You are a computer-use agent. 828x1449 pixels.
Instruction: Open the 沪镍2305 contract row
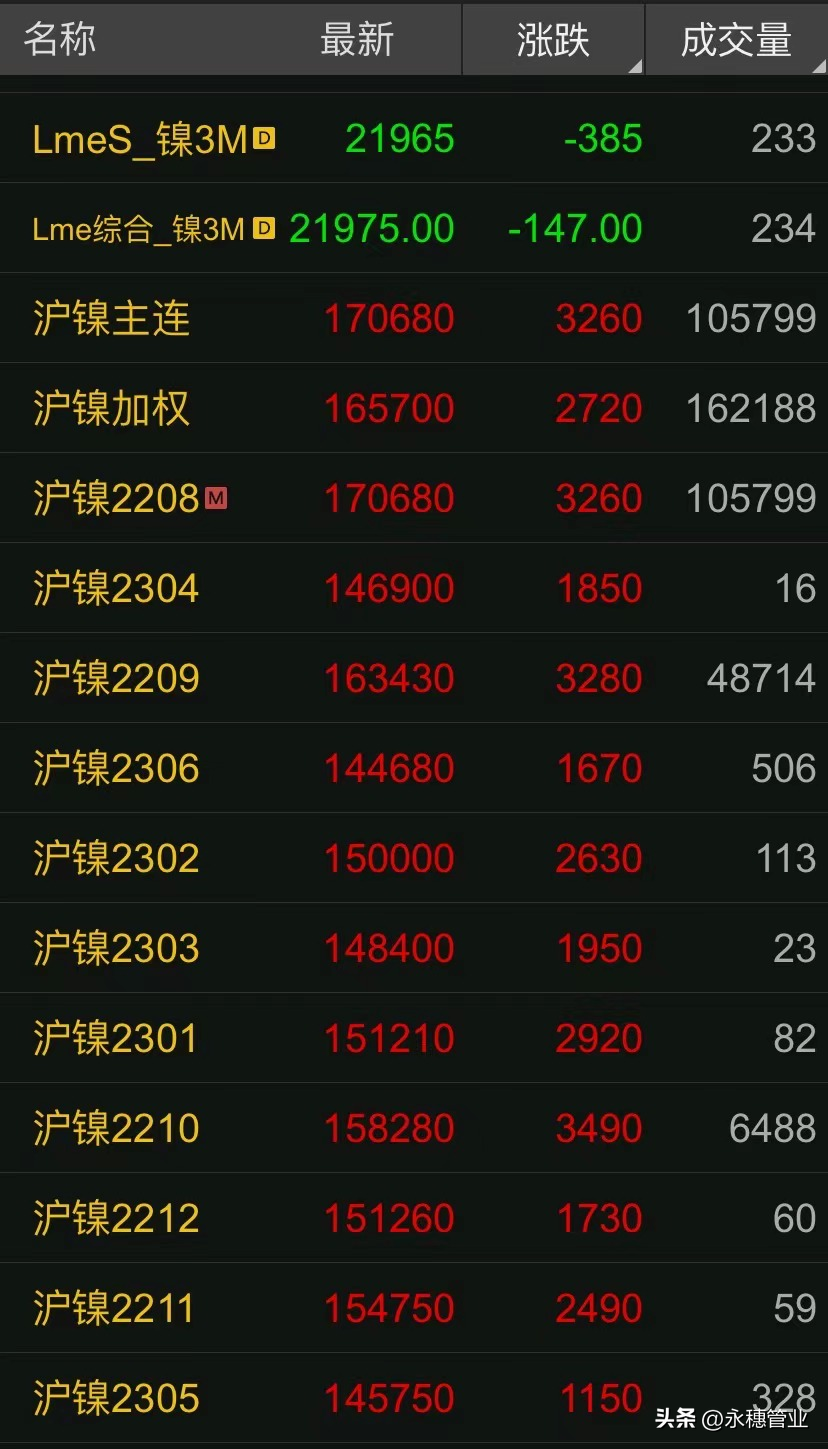[414, 1398]
